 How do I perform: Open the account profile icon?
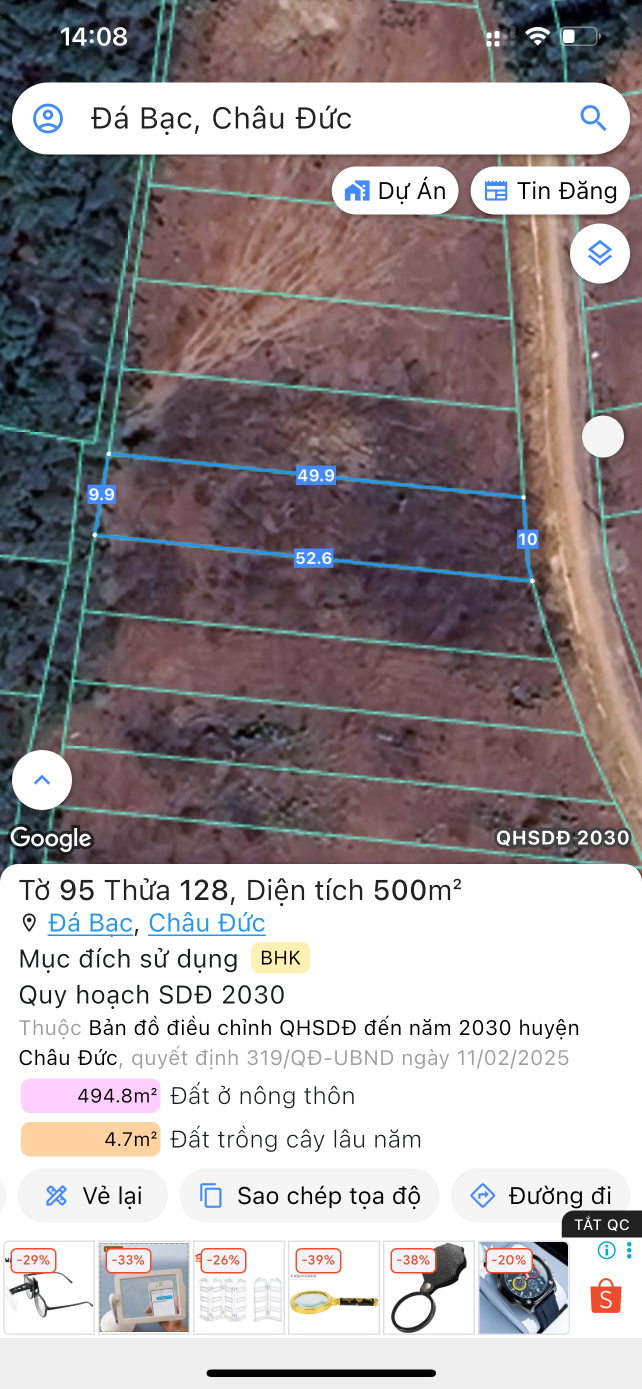(x=48, y=119)
